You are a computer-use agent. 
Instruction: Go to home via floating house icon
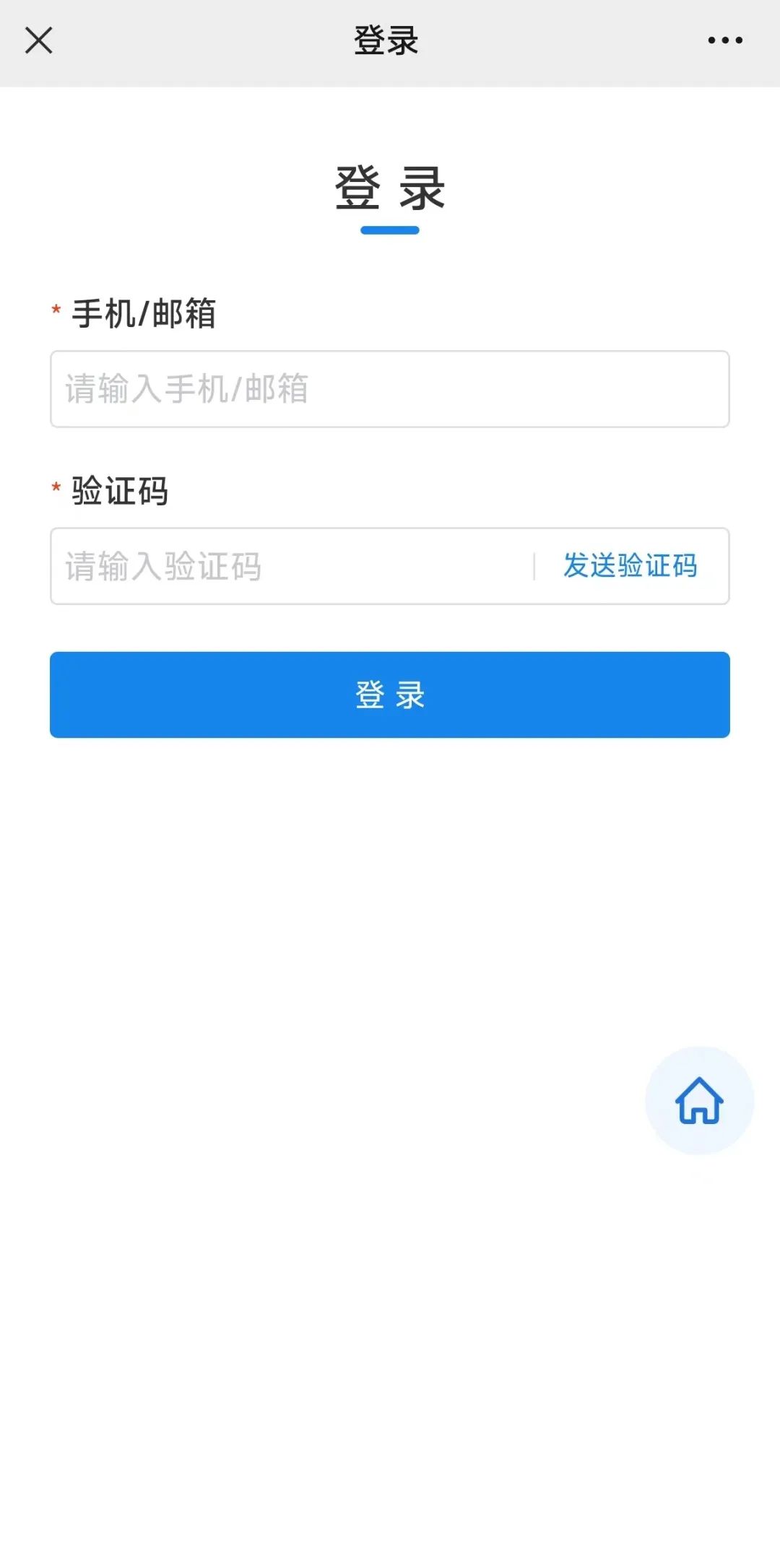click(x=699, y=1100)
